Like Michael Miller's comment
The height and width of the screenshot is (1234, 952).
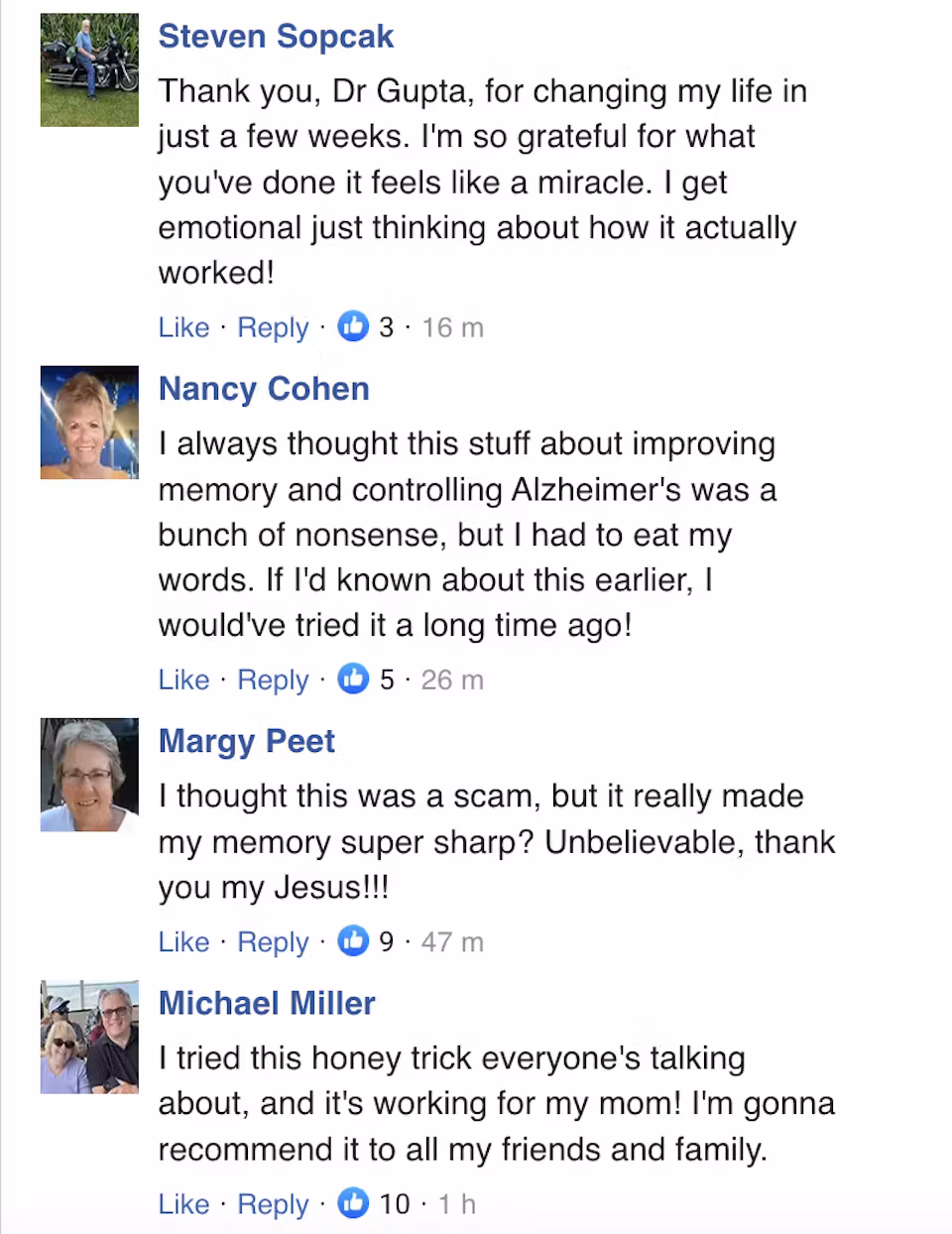click(x=183, y=1203)
